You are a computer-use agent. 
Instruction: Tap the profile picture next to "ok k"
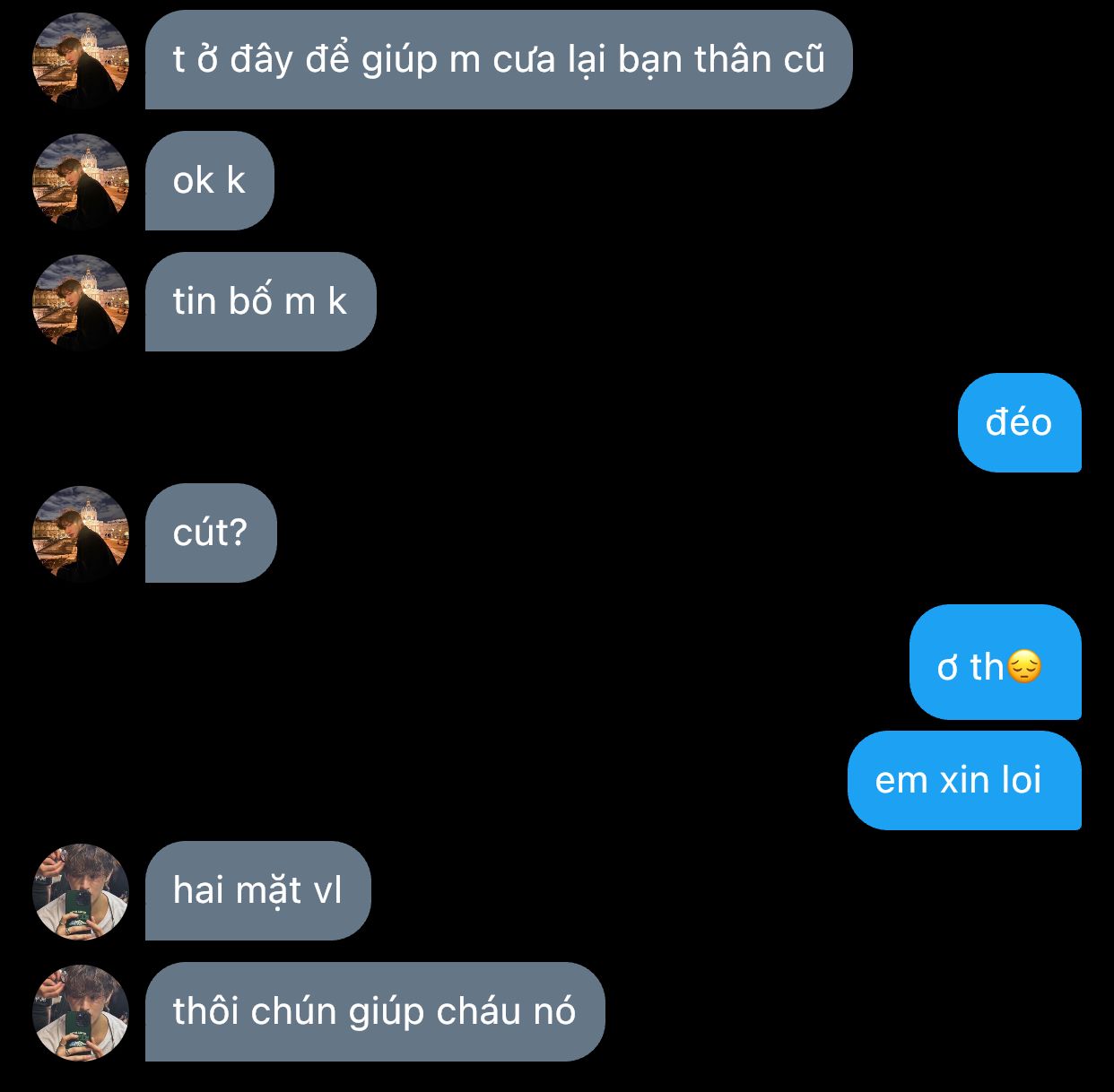(x=81, y=182)
